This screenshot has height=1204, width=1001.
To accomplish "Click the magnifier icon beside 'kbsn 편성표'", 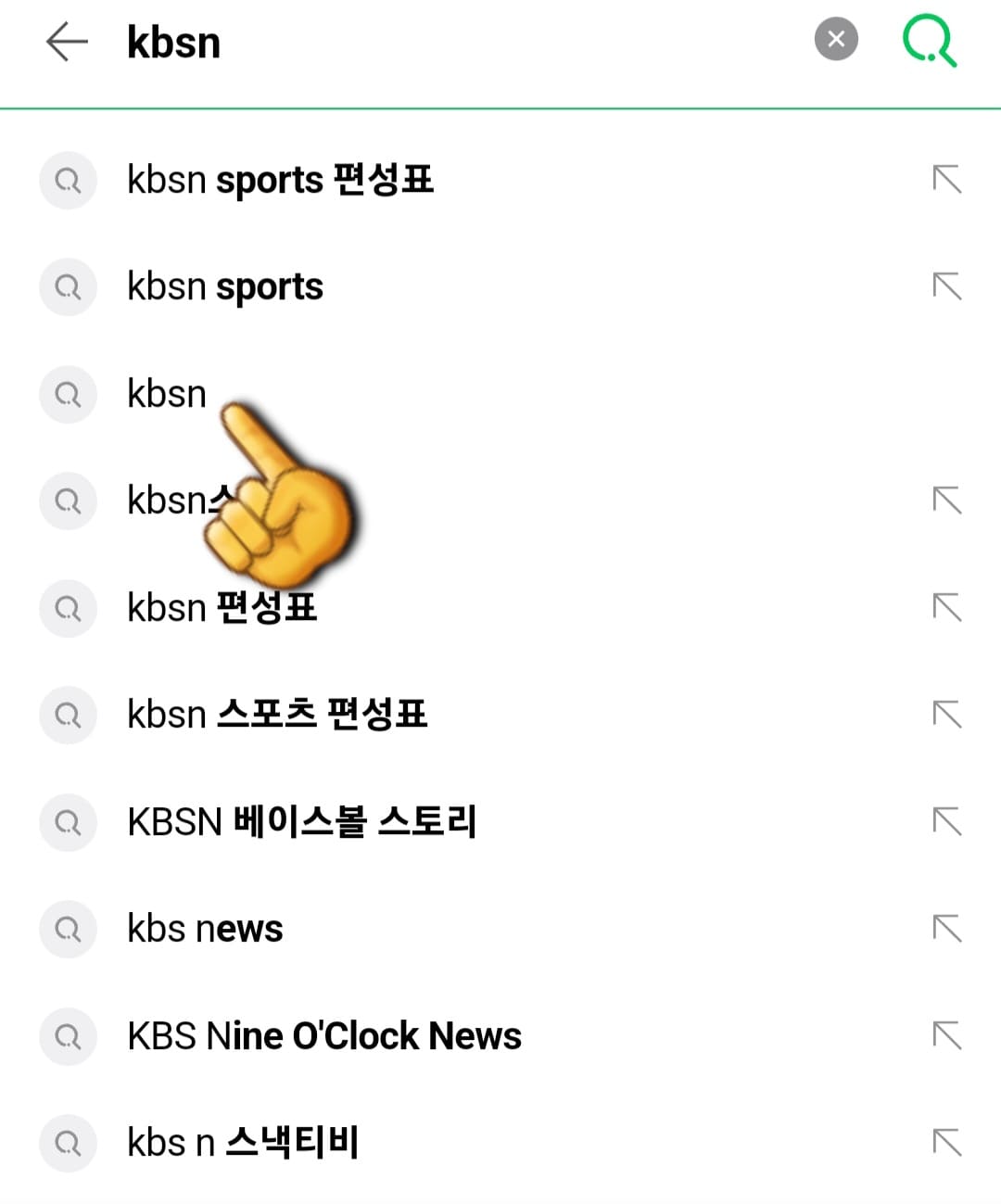I will (x=68, y=609).
